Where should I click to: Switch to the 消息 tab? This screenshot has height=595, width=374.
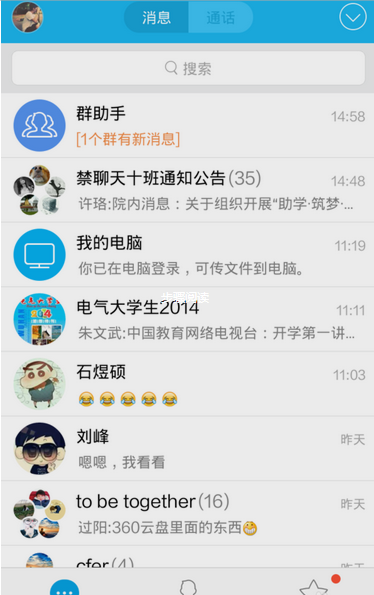pos(156,17)
